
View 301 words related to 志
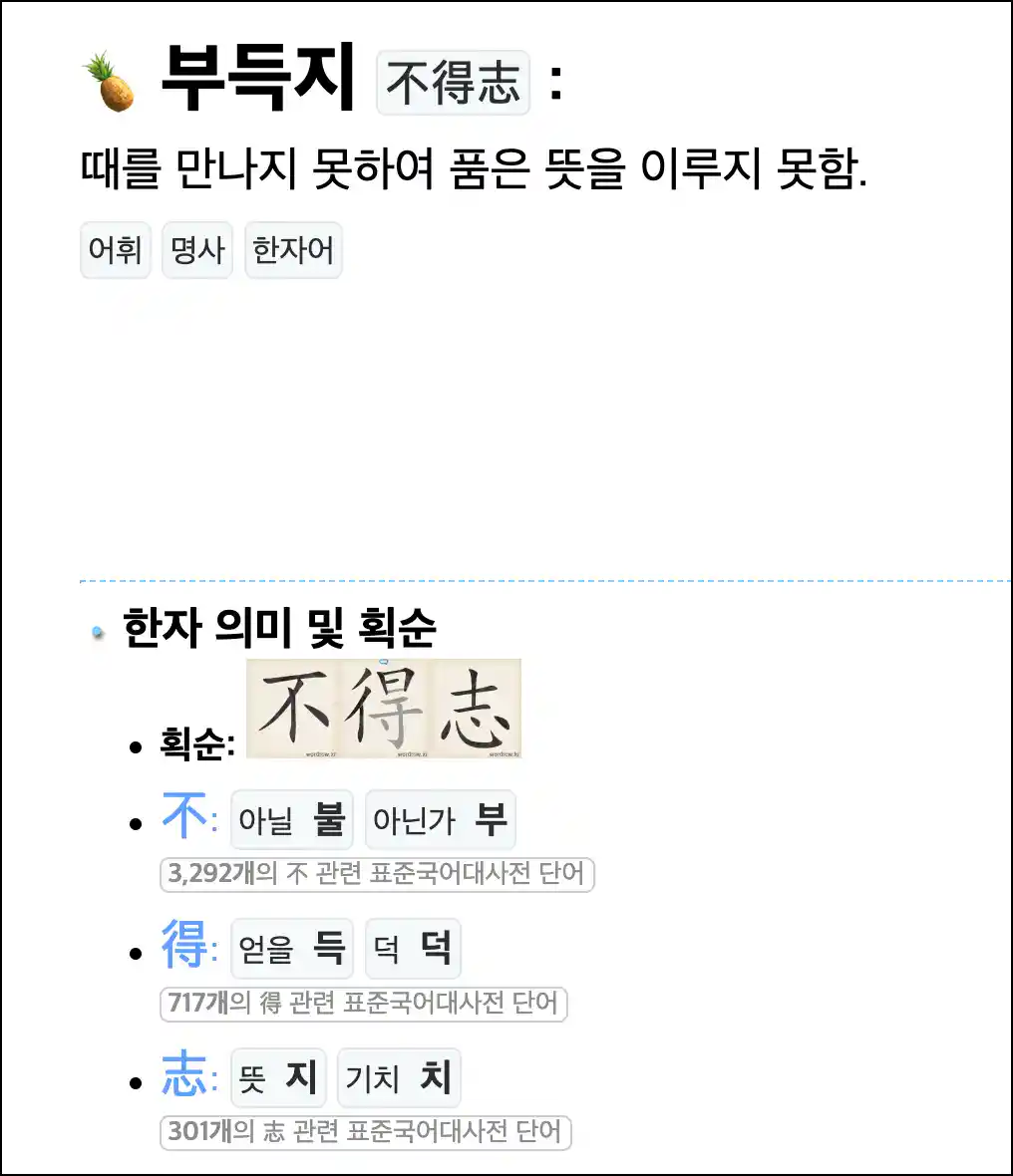click(365, 1132)
